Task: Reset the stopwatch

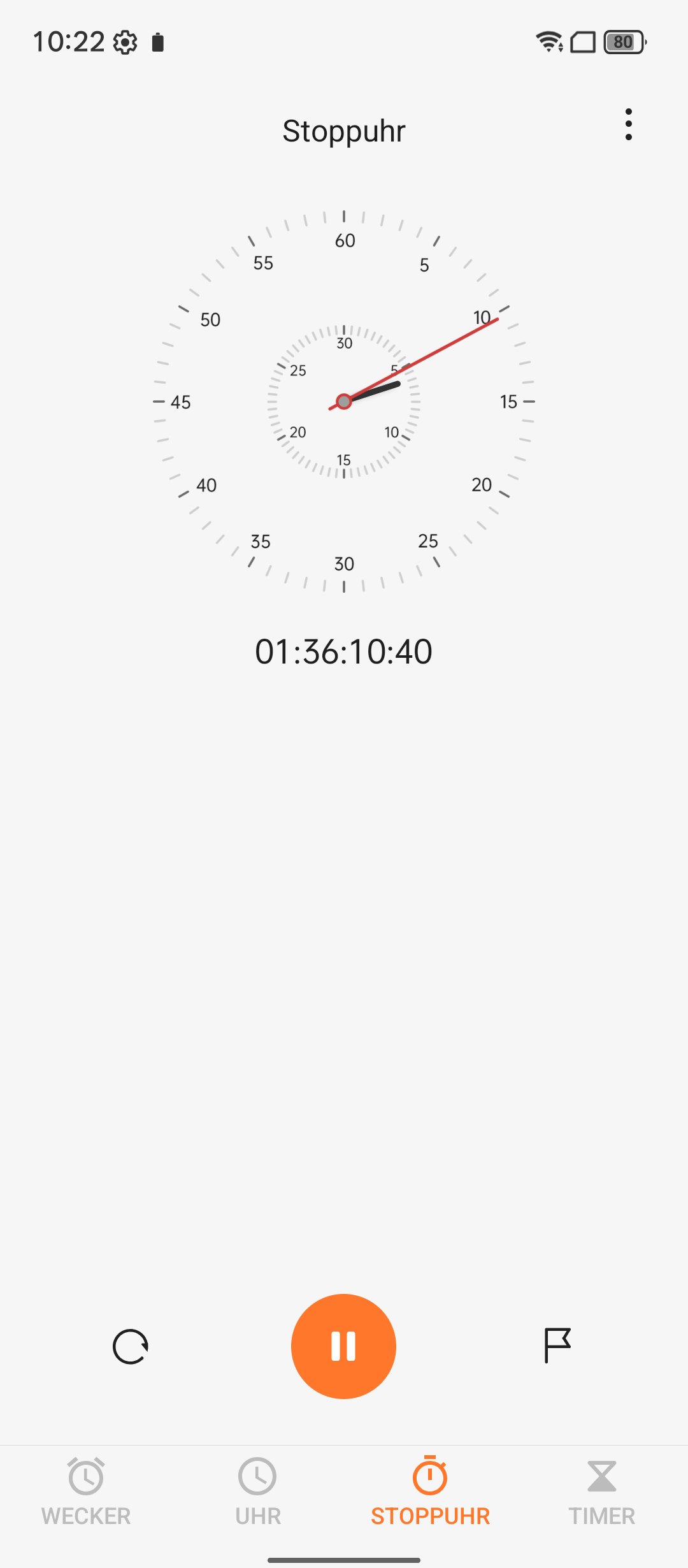Action: pos(131,1346)
